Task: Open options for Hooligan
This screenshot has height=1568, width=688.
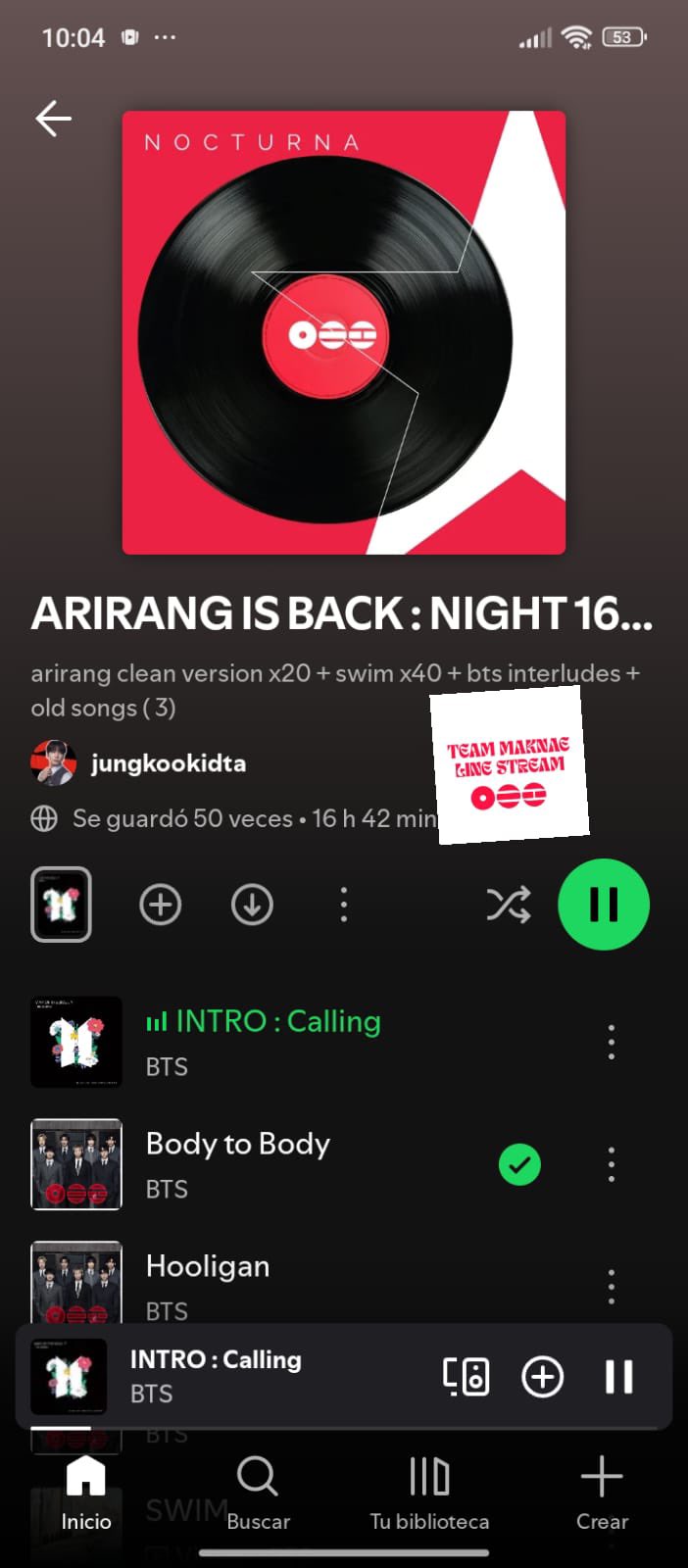Action: (x=612, y=1286)
